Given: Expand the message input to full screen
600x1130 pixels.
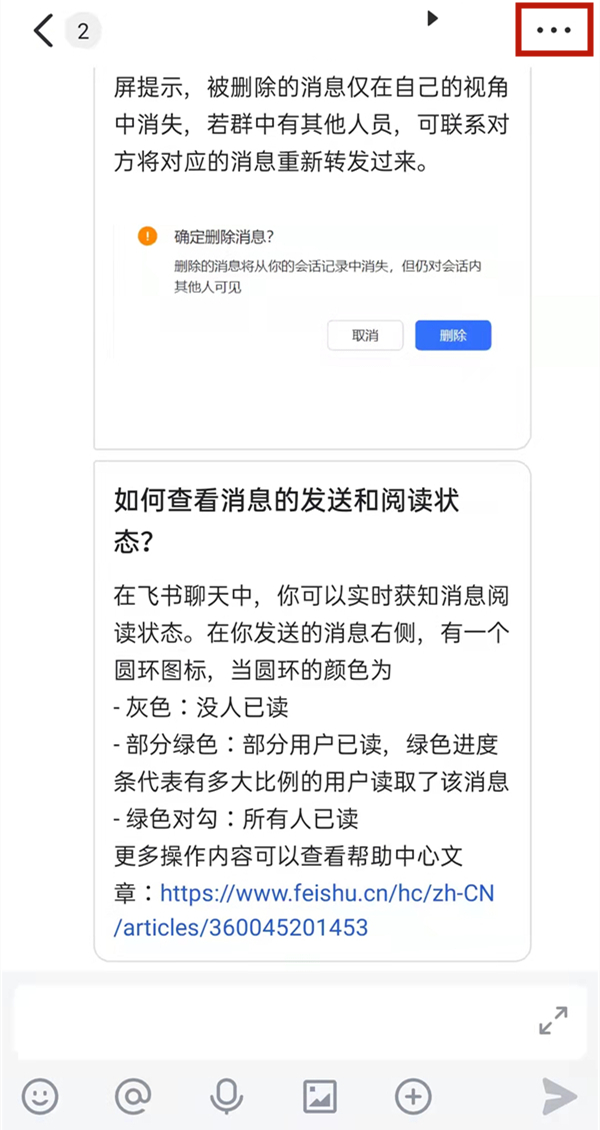Looking at the screenshot, I should pyautogui.click(x=553, y=1021).
